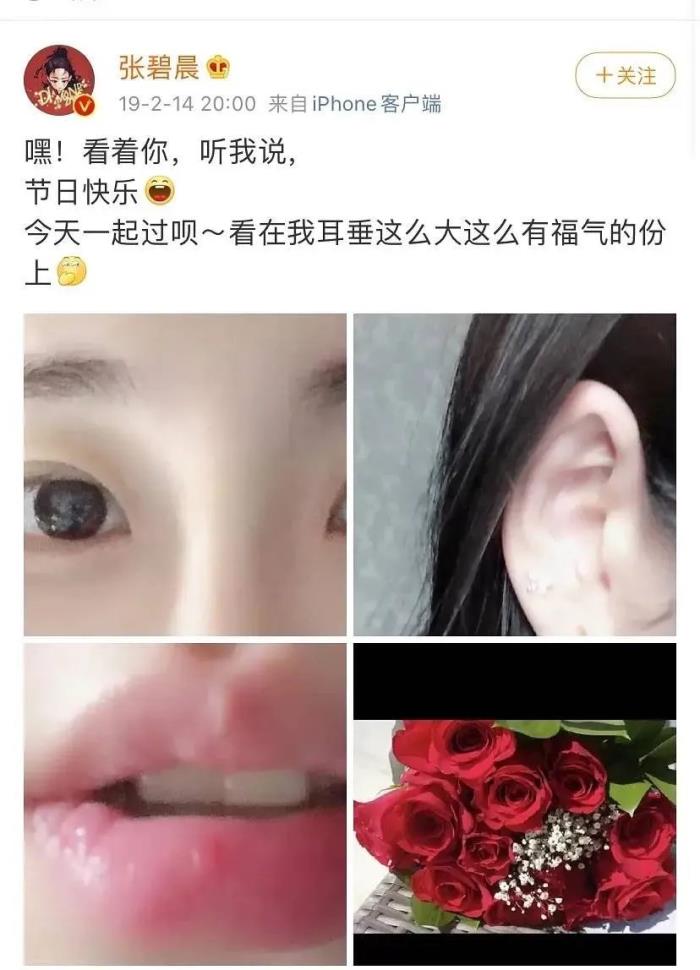This screenshot has width=700, height=970.
Task: View the eye close-up photo
Action: (185, 475)
